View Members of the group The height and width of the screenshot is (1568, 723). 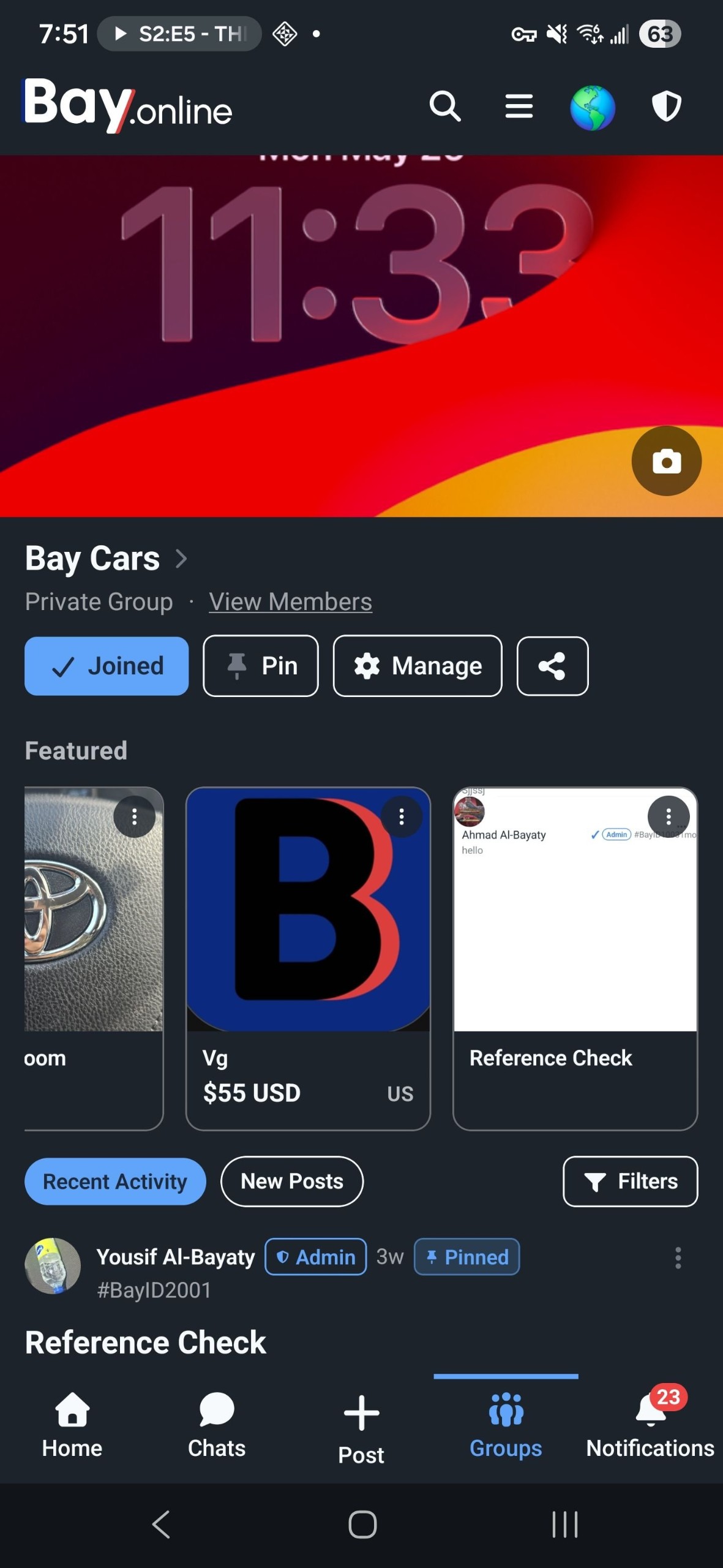pyautogui.click(x=290, y=602)
